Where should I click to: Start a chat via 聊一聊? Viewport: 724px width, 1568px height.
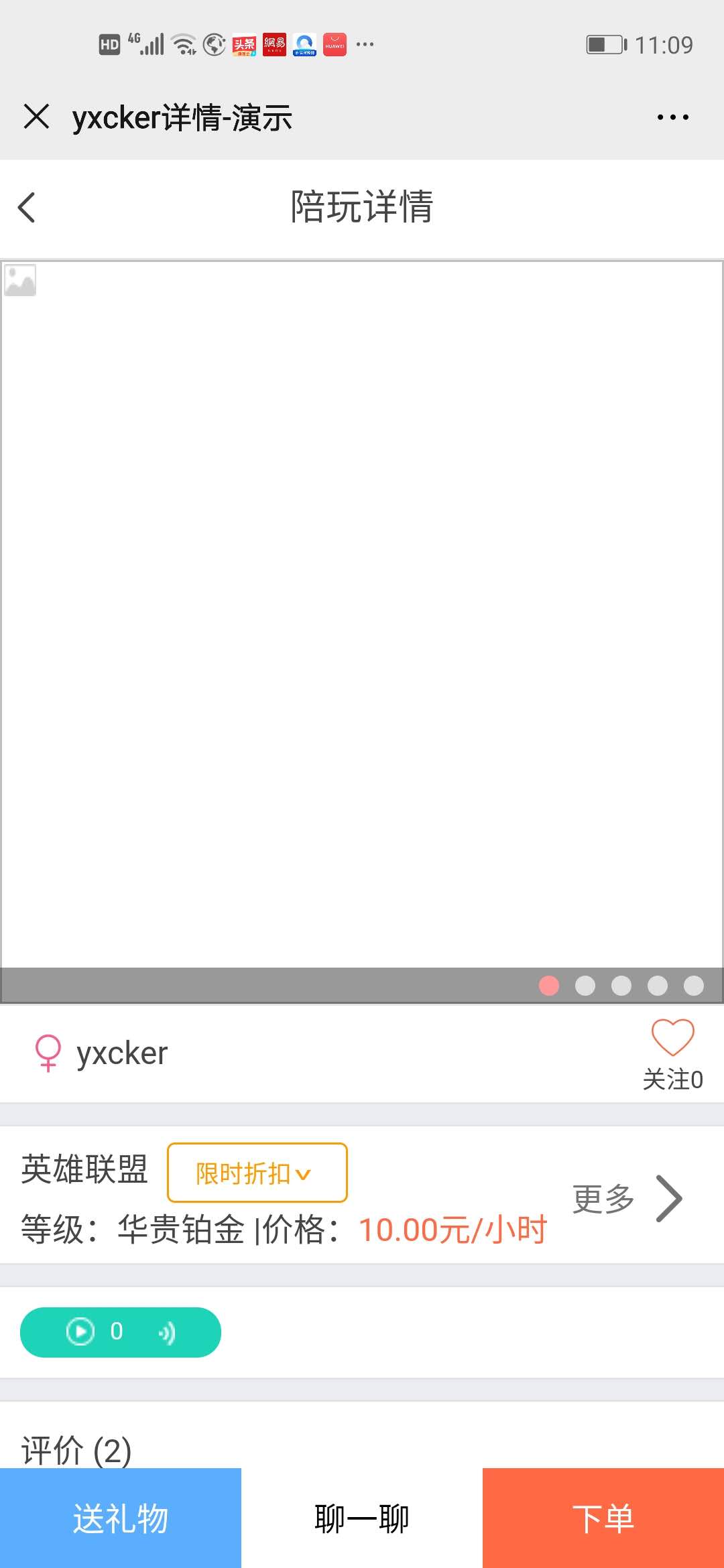click(362, 1518)
